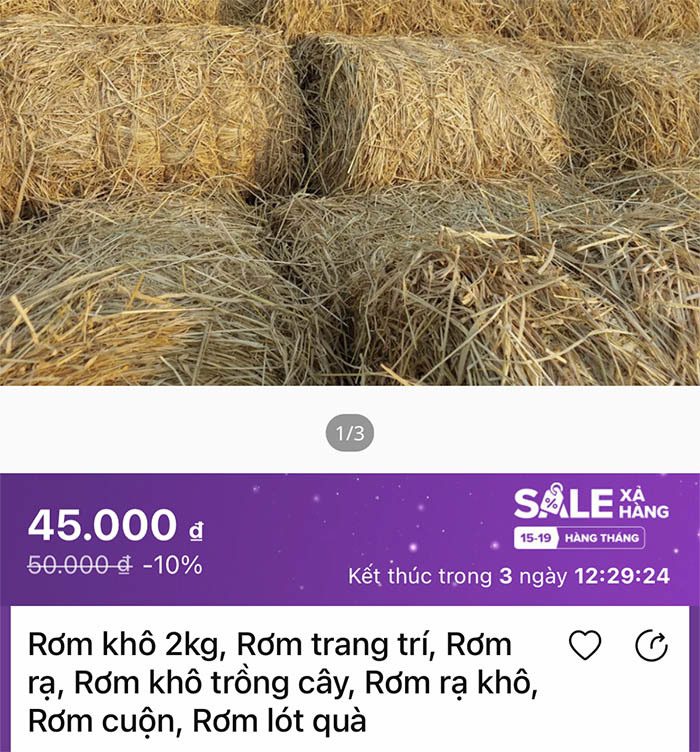
Task: Share this straw product listing
Action: pos(651,646)
